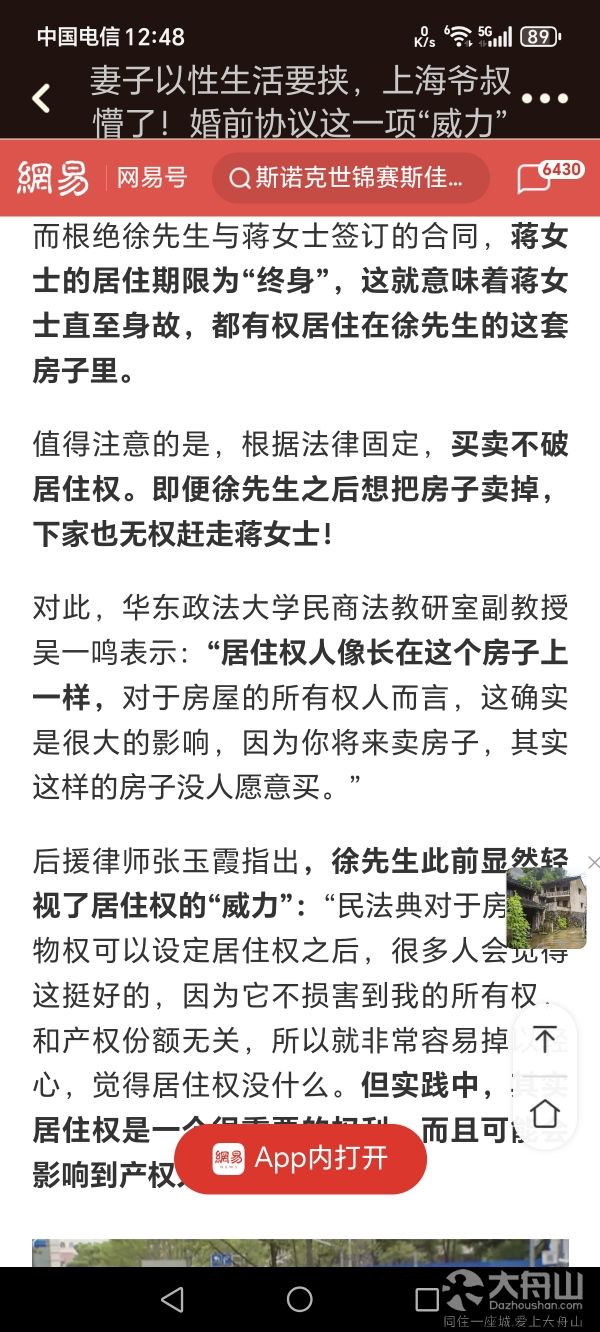Tap the system back triangle

click(172, 1299)
